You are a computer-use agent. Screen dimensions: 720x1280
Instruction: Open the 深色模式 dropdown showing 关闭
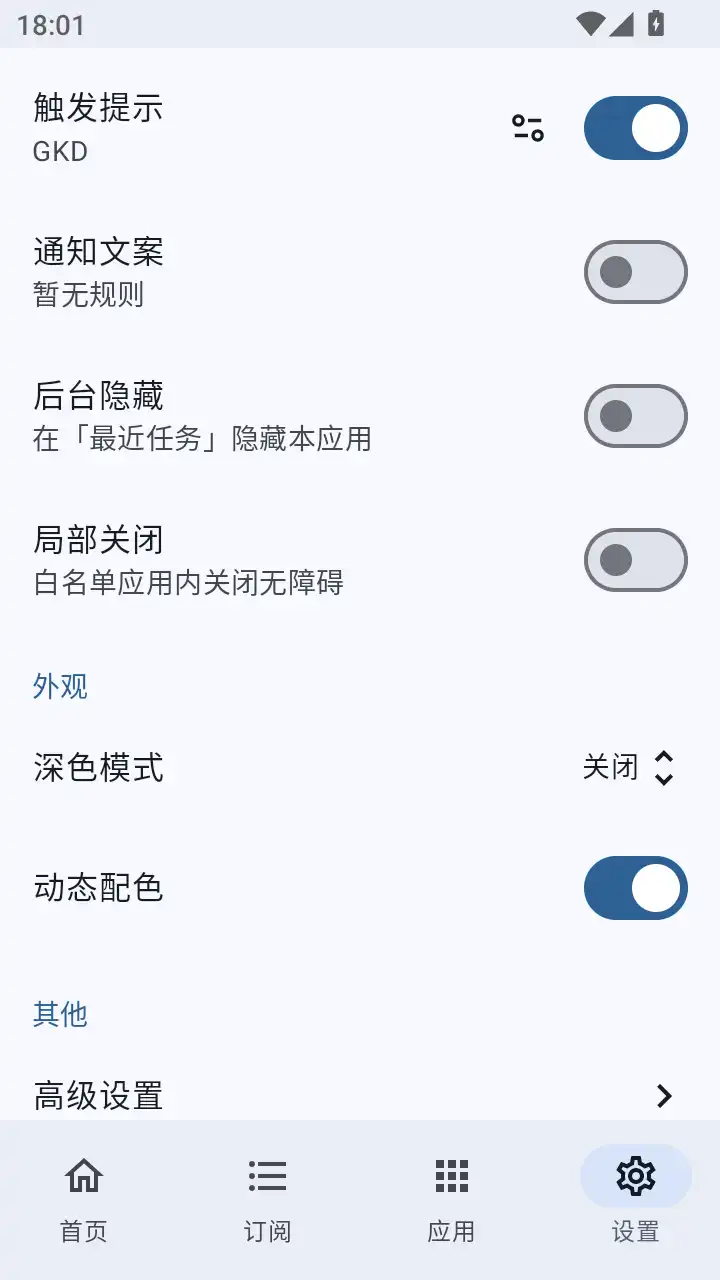click(628, 767)
